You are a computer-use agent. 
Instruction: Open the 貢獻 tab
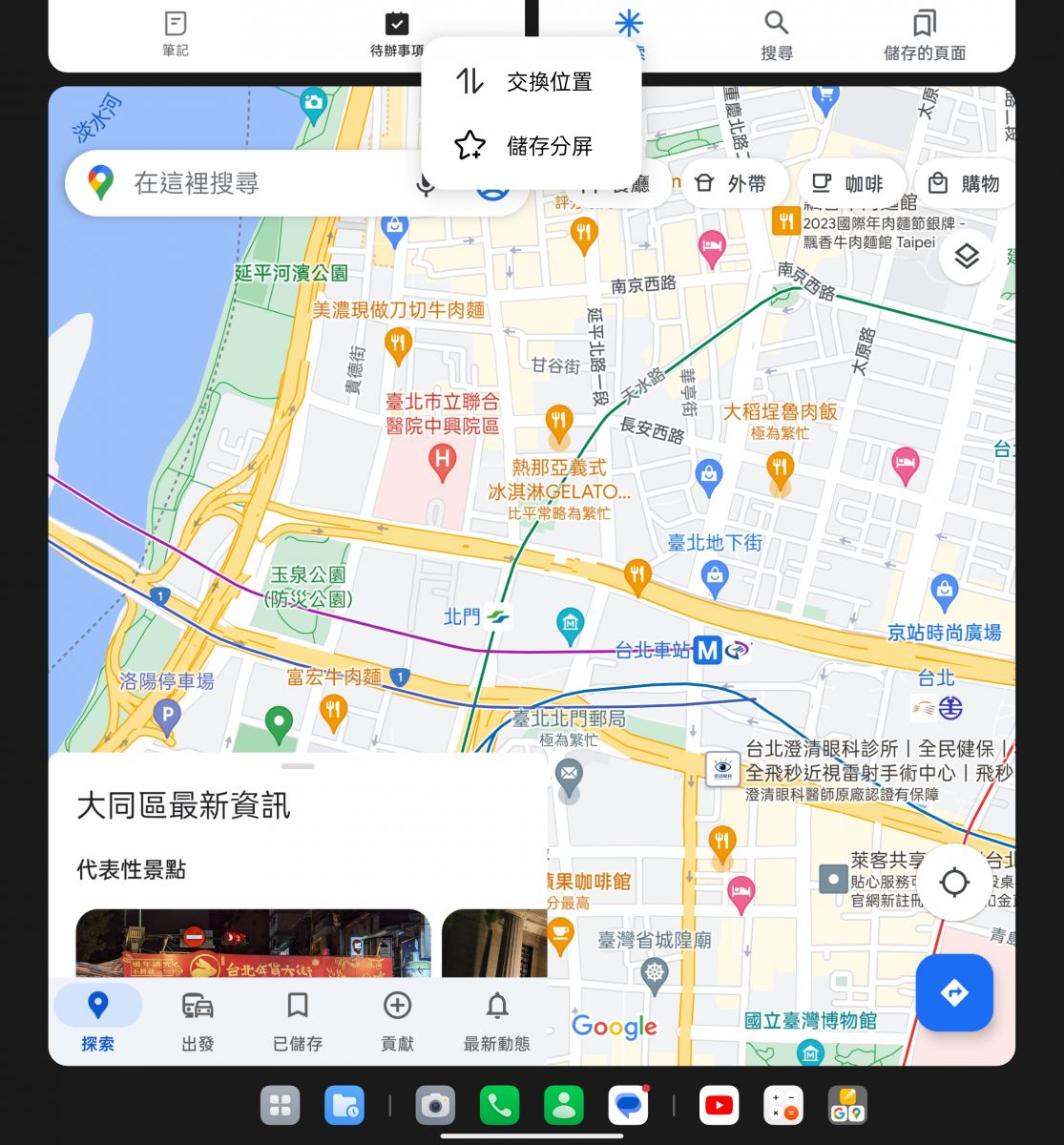397,1021
